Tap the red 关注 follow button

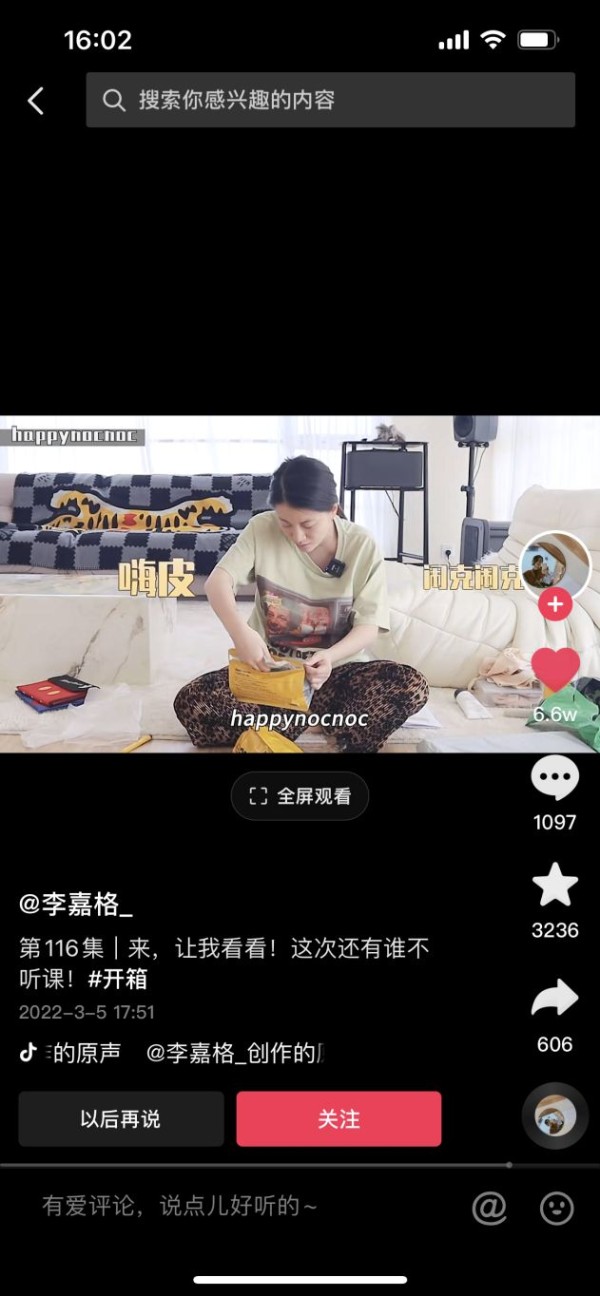(339, 1119)
